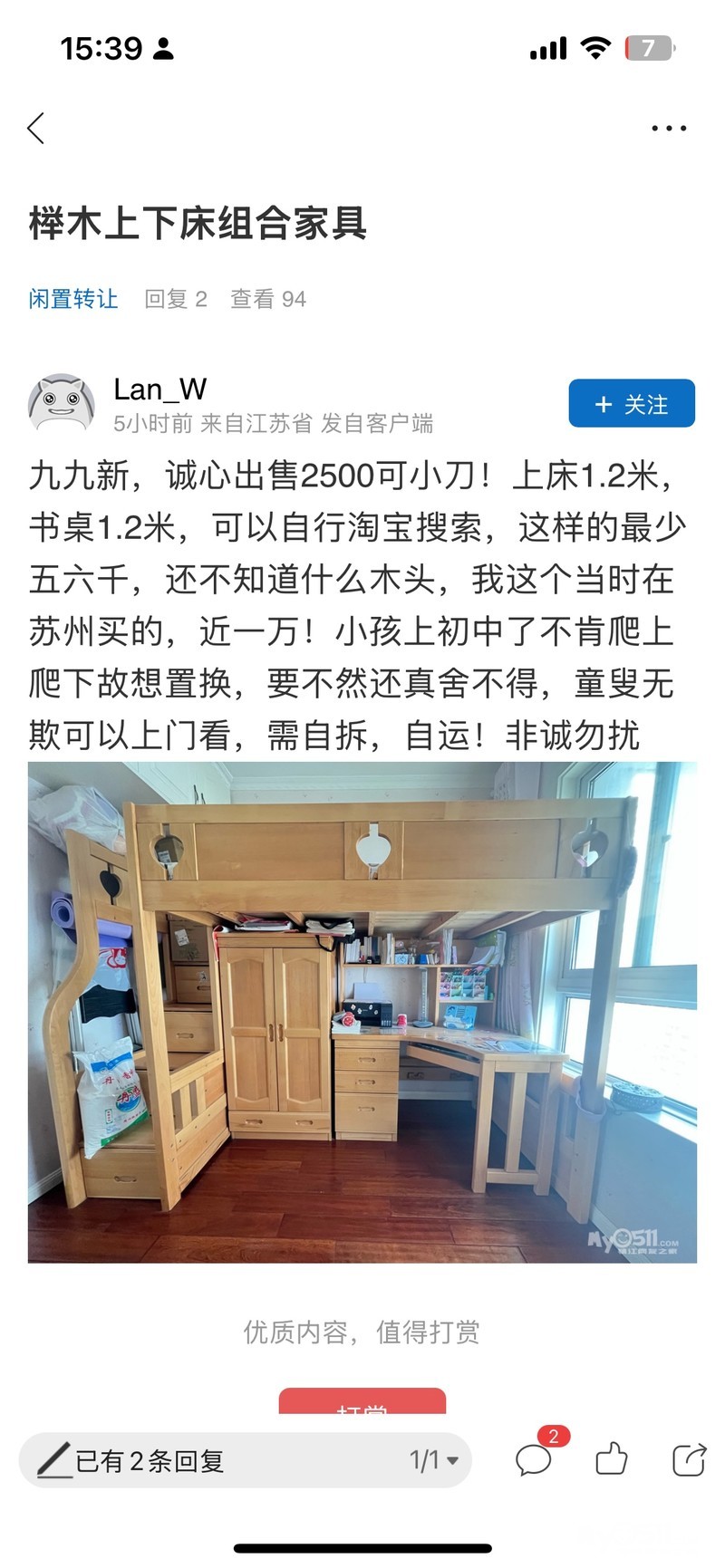Screen dimensions: 725x1568
Task: Open Lan_W's profile avatar
Action: click(x=62, y=404)
